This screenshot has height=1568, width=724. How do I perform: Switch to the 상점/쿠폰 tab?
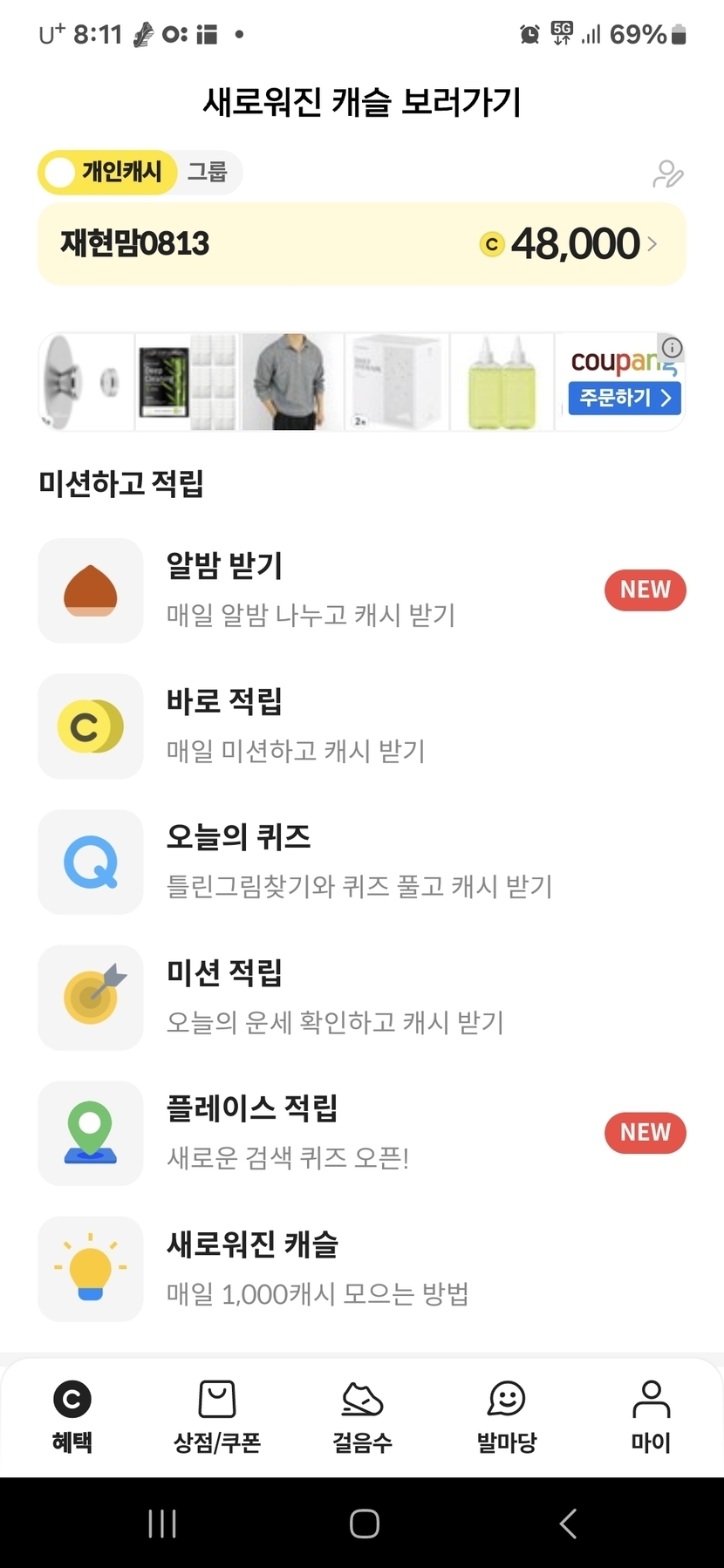point(217,1416)
